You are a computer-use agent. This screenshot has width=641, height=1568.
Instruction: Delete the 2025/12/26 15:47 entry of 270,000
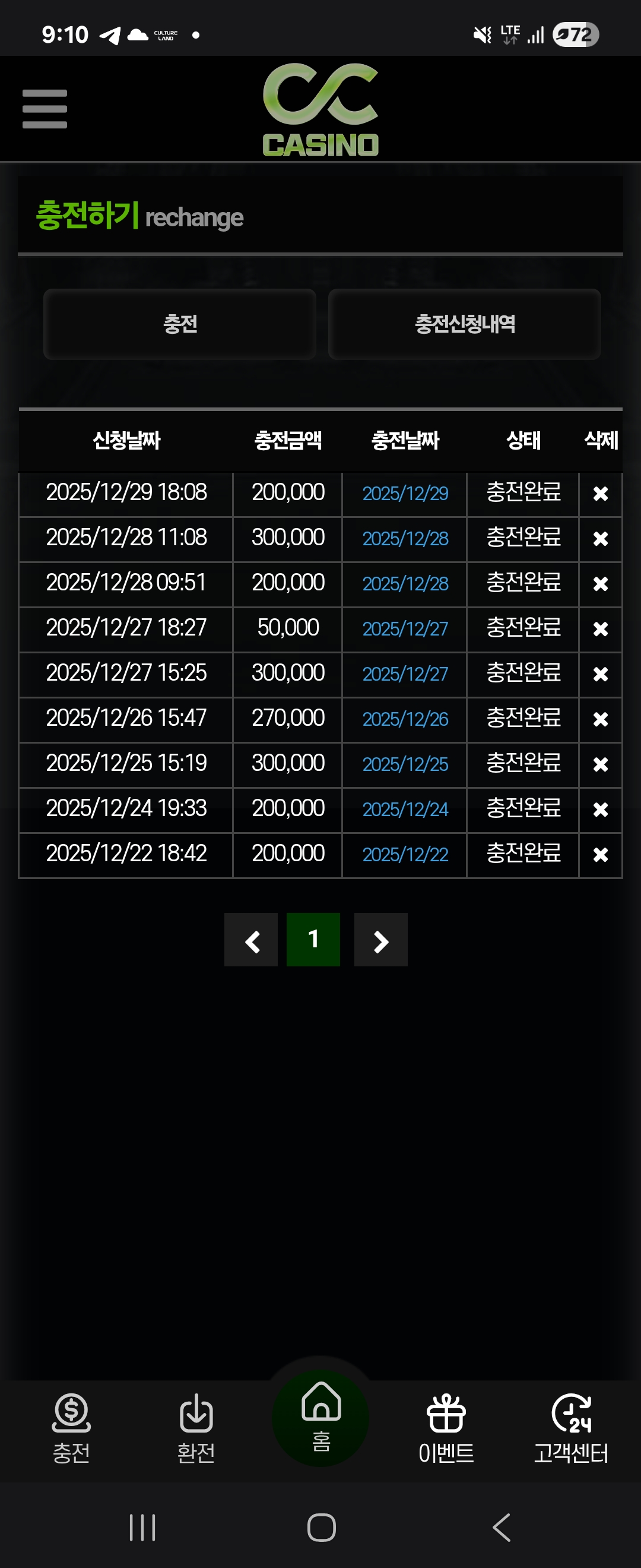click(600, 719)
